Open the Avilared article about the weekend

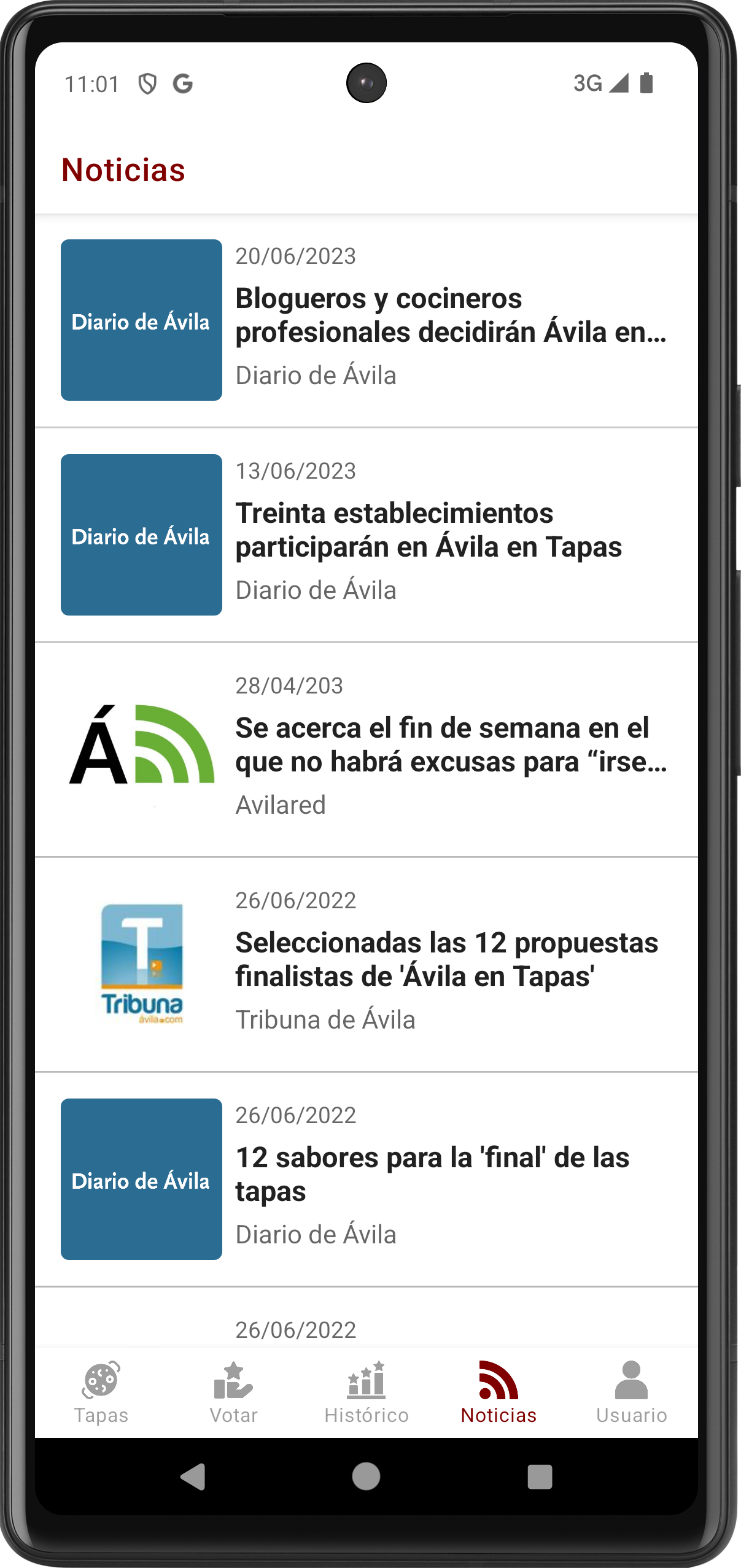(367, 750)
